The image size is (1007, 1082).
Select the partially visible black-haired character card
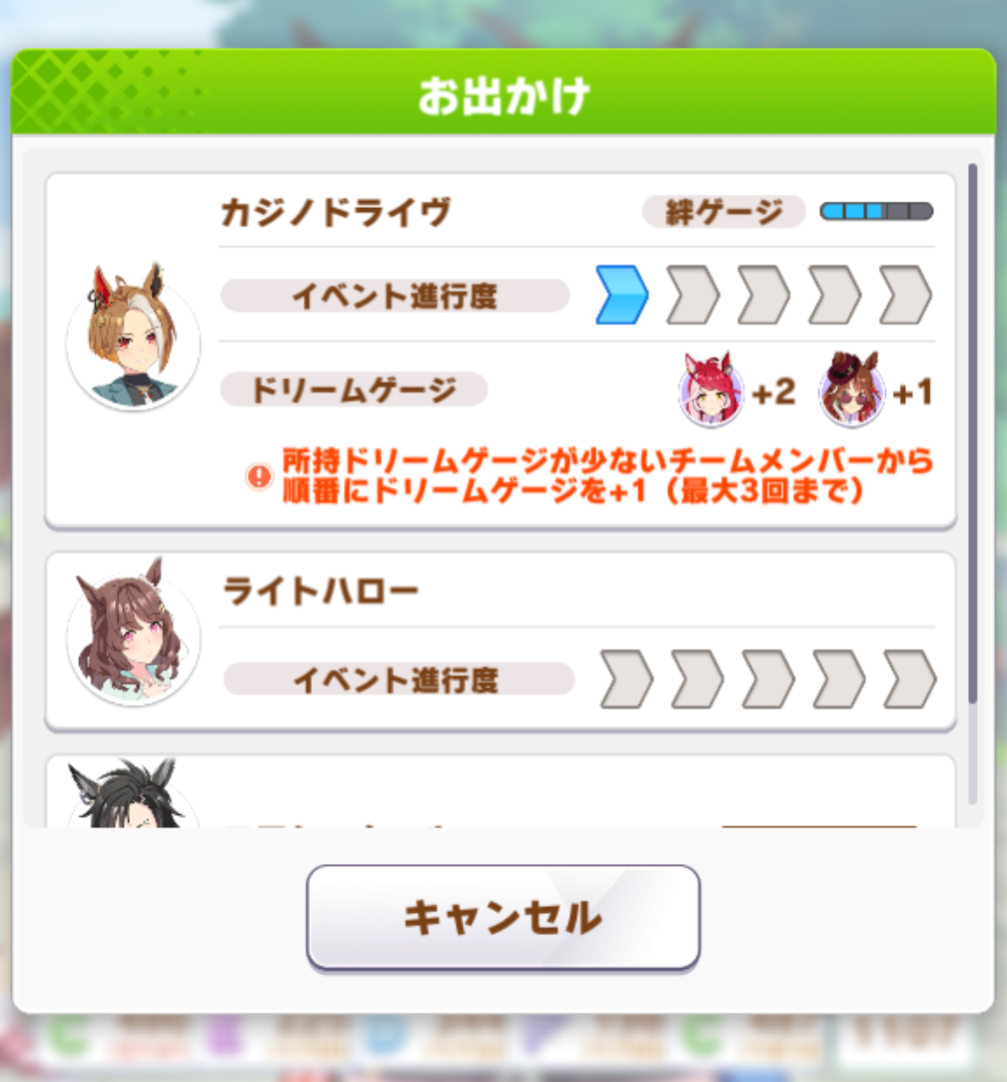coord(500,795)
